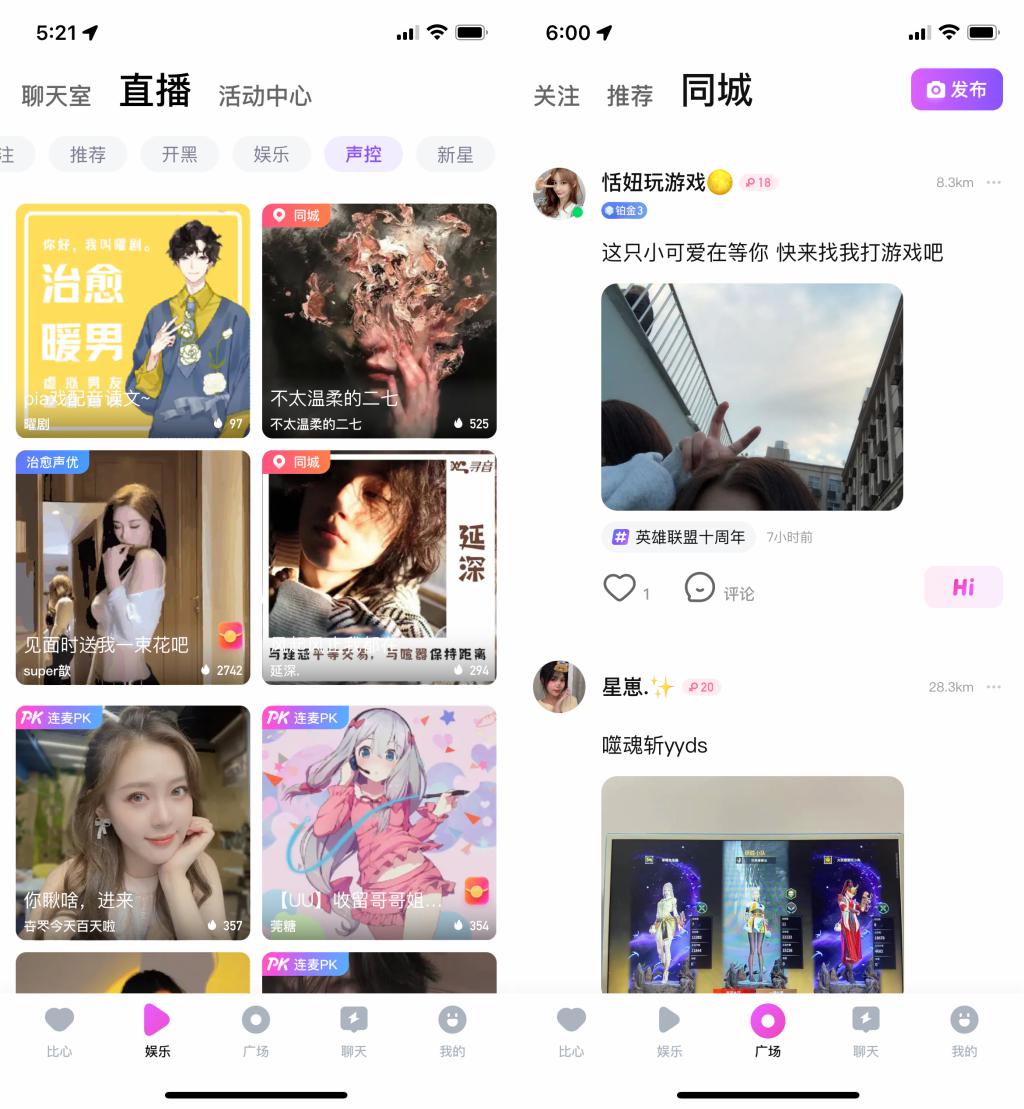The image size is (1024, 1109).
Task: View 恬妞玩游戏's profile avatar
Action: click(559, 193)
